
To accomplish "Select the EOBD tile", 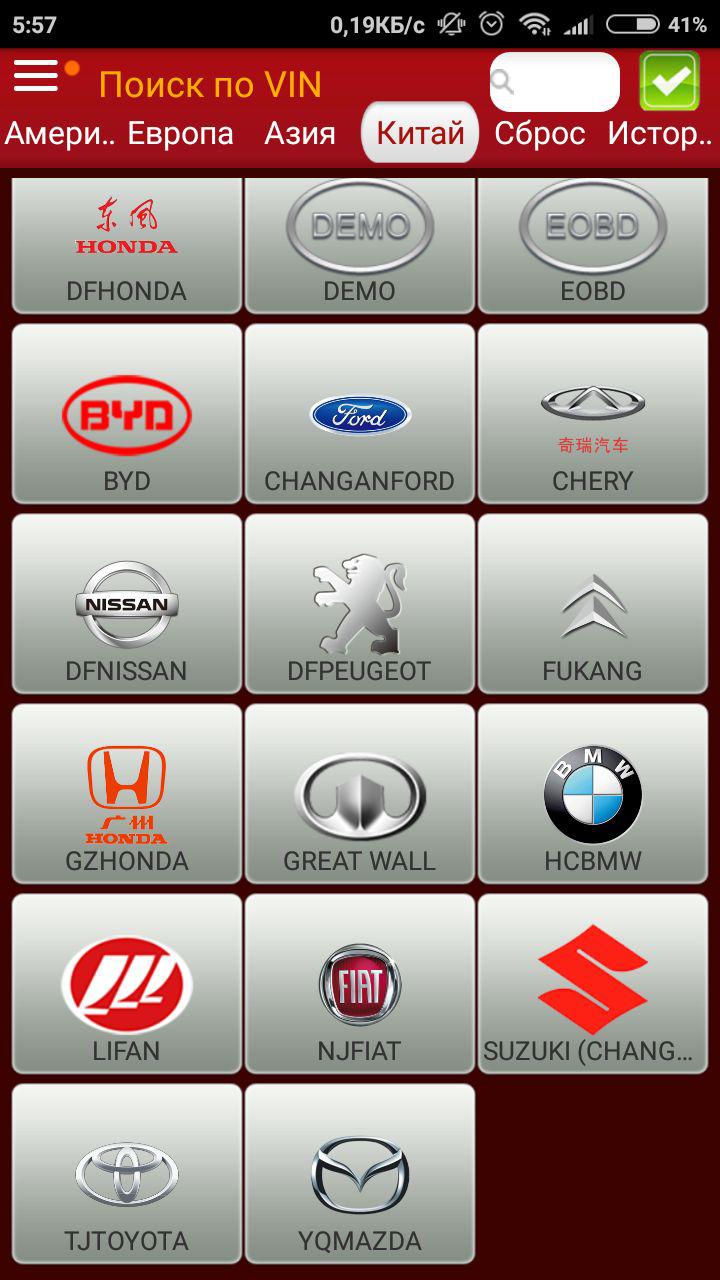I will pos(593,245).
